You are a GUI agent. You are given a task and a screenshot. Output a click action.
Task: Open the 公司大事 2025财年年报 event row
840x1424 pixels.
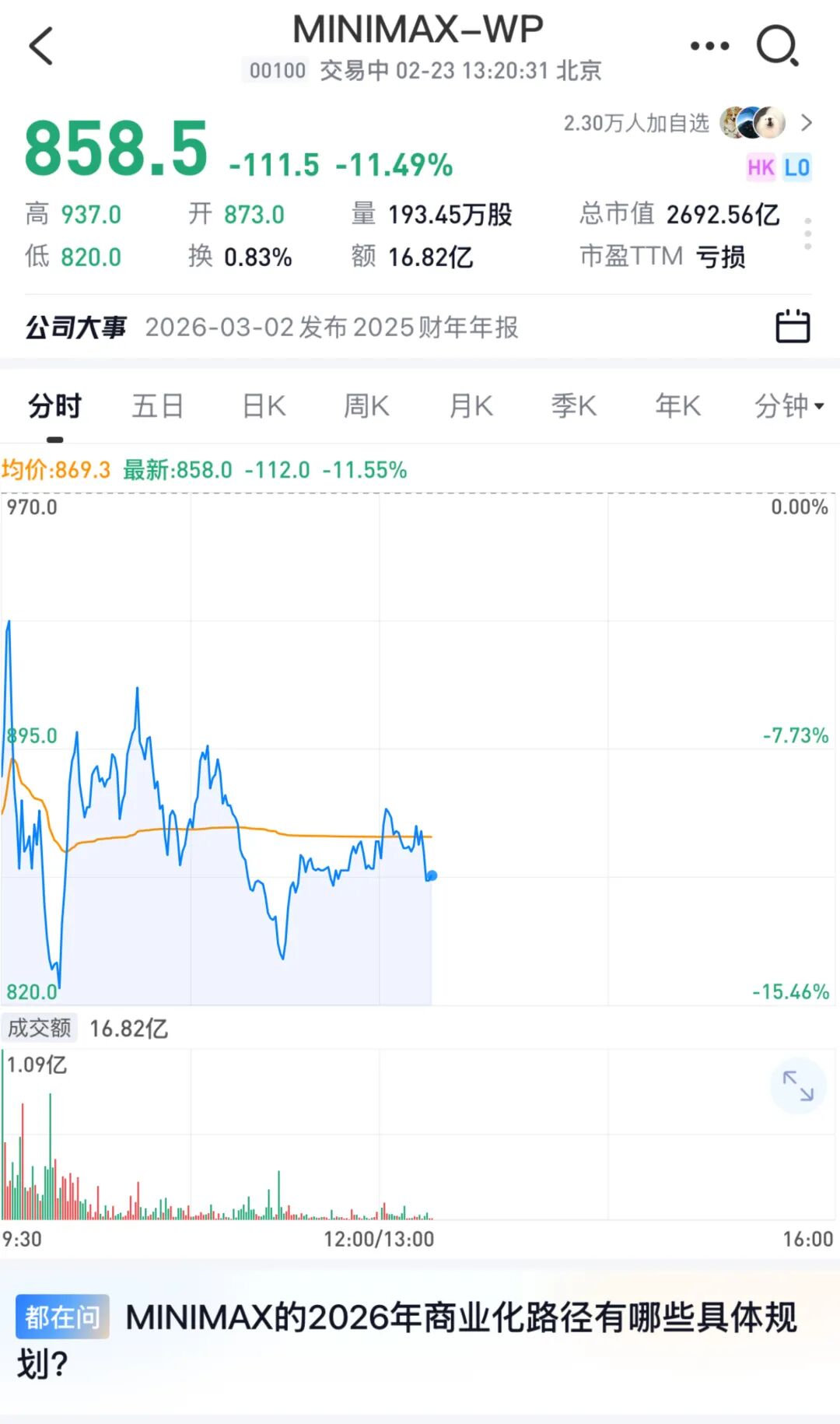point(331,328)
